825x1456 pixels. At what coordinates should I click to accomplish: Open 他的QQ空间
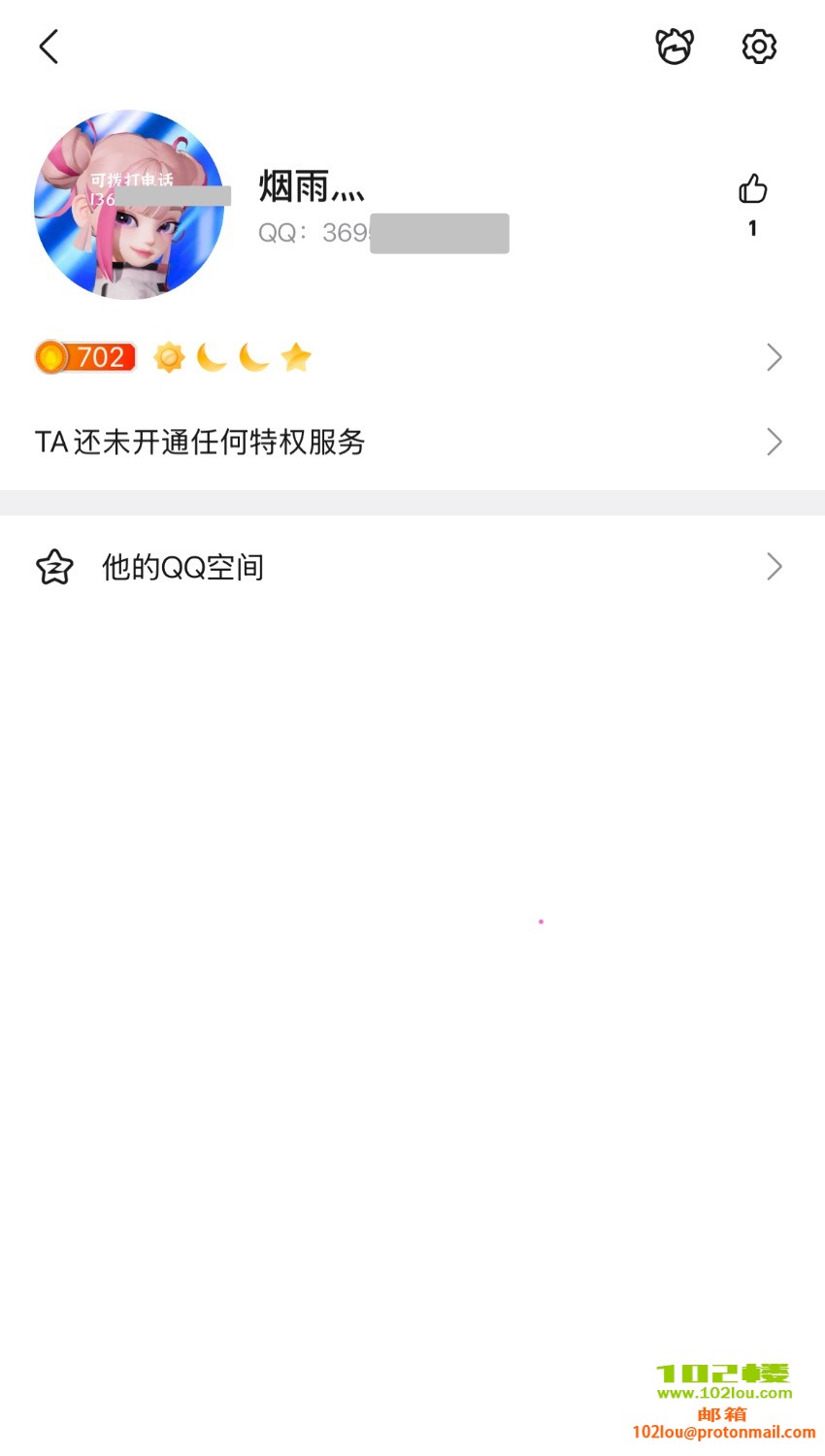(408, 567)
